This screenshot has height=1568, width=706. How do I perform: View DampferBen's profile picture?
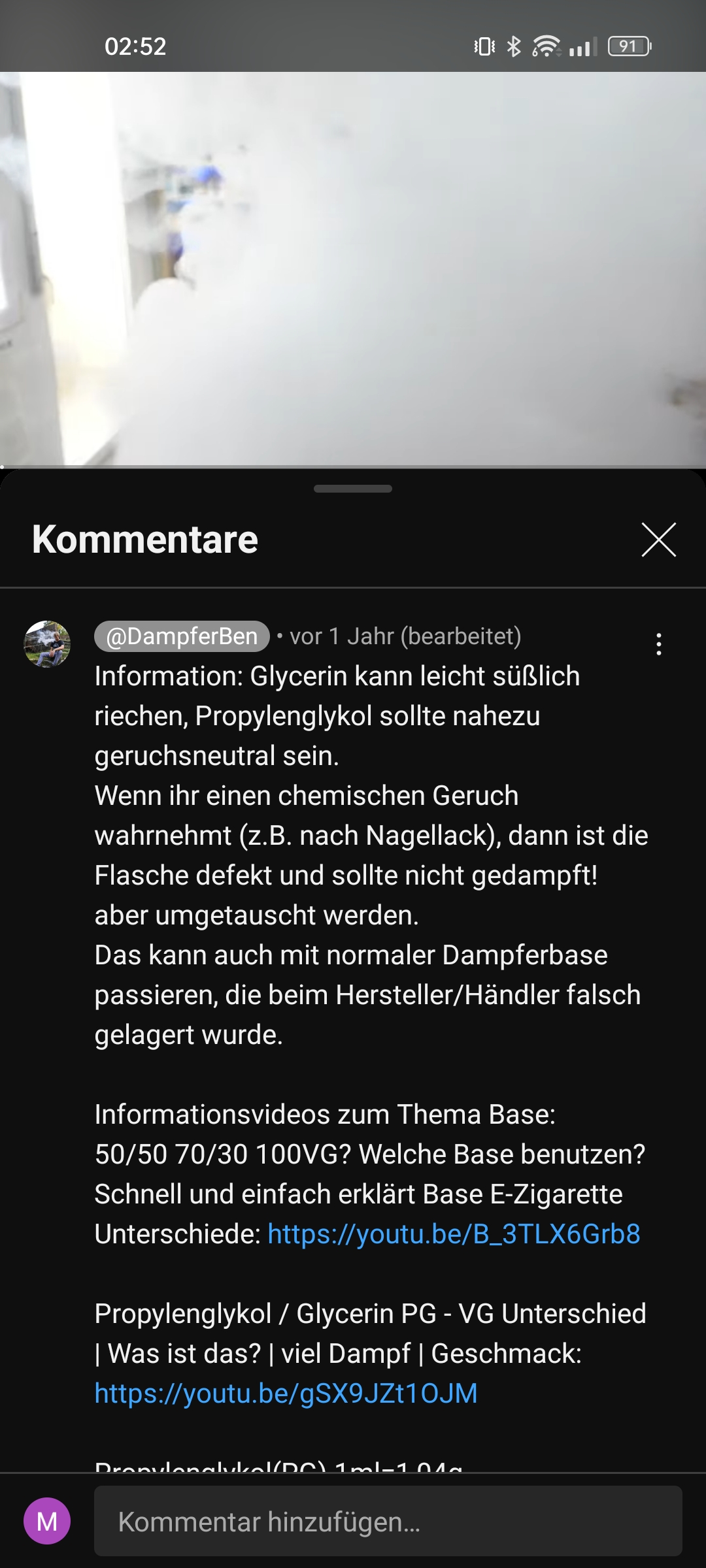(47, 644)
